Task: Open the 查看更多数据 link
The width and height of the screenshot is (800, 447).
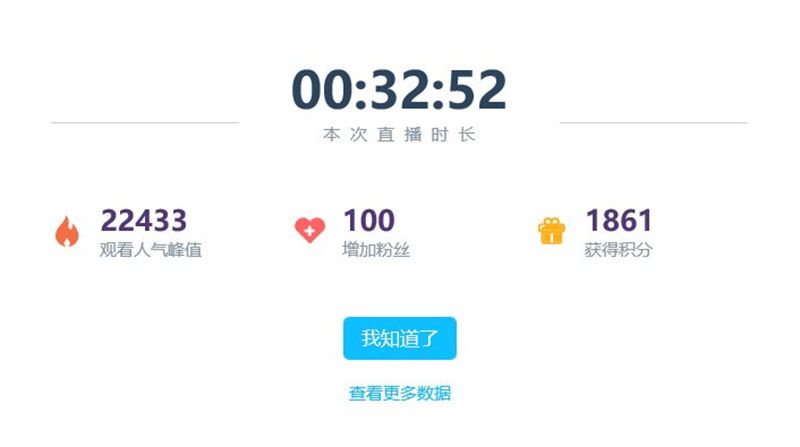Action: (x=399, y=394)
